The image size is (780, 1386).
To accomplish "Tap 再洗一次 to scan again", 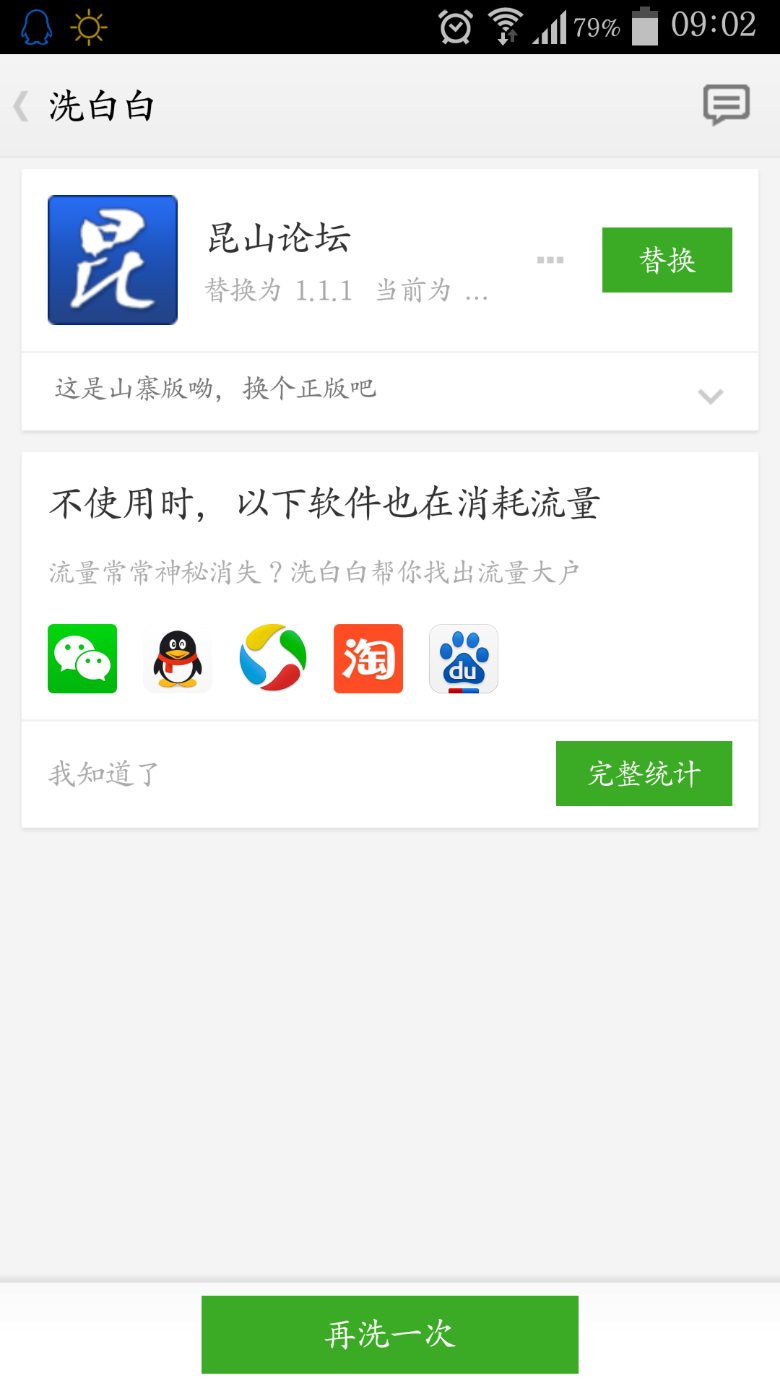I will tap(390, 1334).
